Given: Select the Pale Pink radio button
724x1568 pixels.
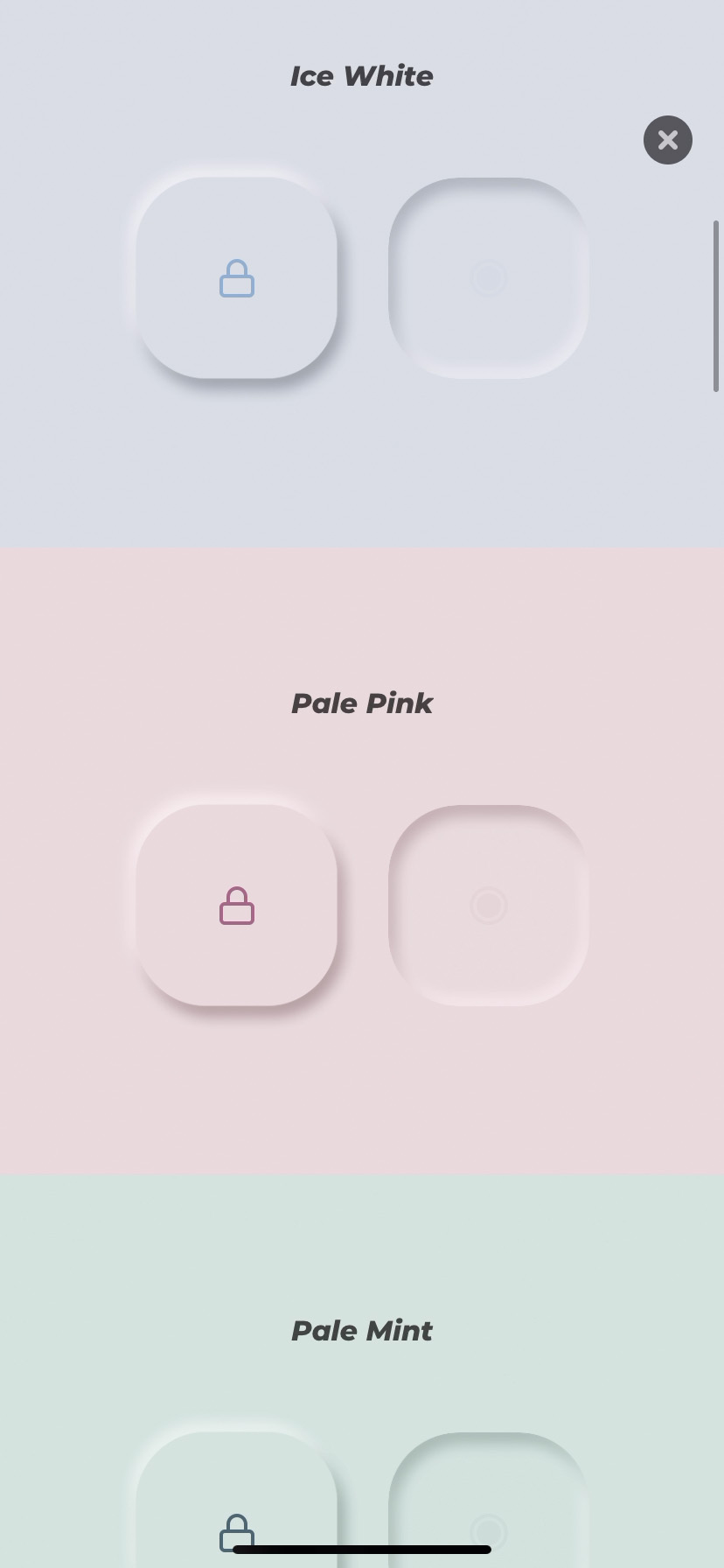Looking at the screenshot, I should click(489, 906).
